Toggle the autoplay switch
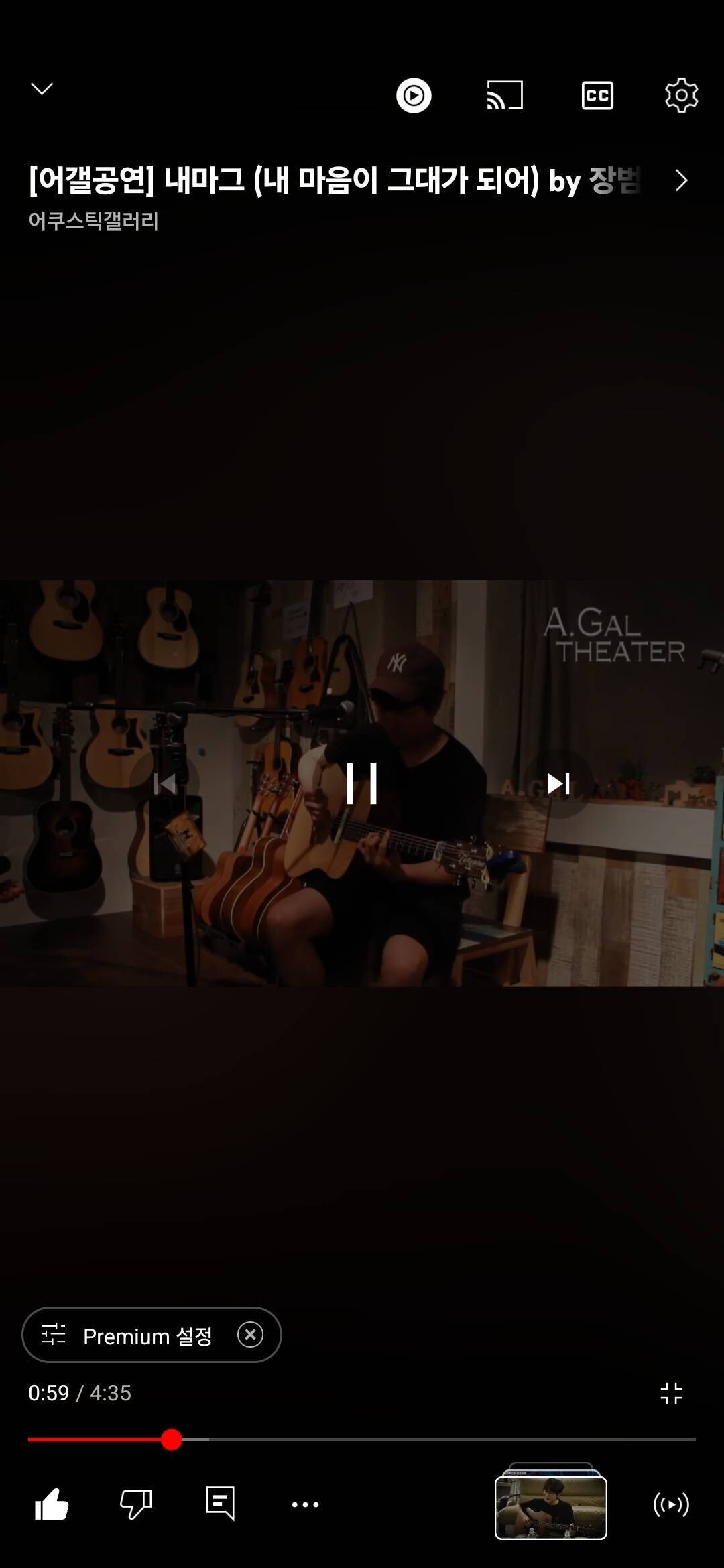Screen dimensions: 724x1568 pos(414,96)
